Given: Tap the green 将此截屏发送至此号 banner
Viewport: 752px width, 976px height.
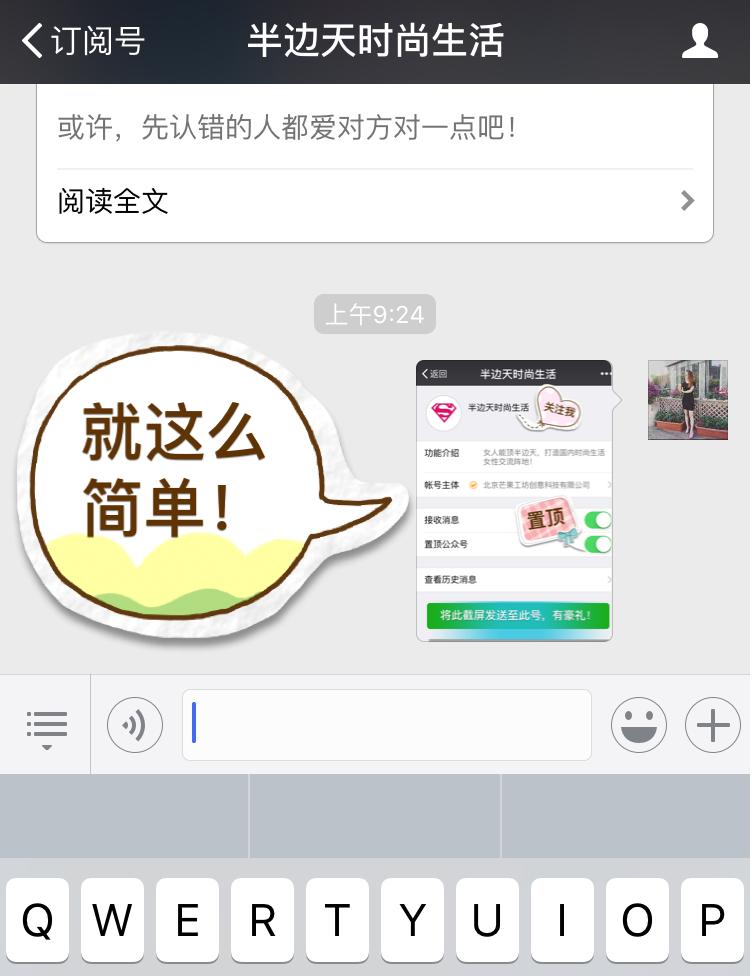Looking at the screenshot, I should (x=514, y=614).
